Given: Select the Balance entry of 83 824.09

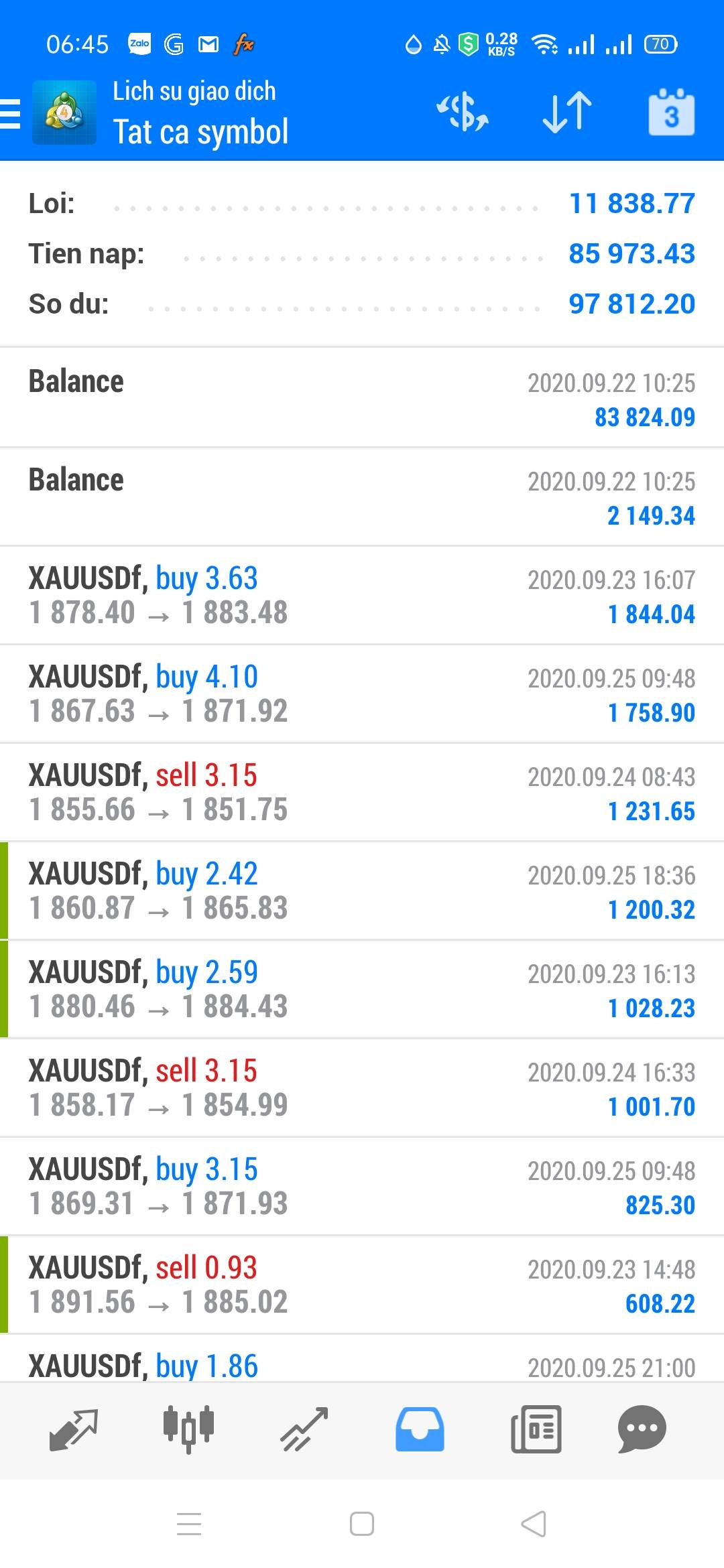Looking at the screenshot, I should [x=362, y=398].
